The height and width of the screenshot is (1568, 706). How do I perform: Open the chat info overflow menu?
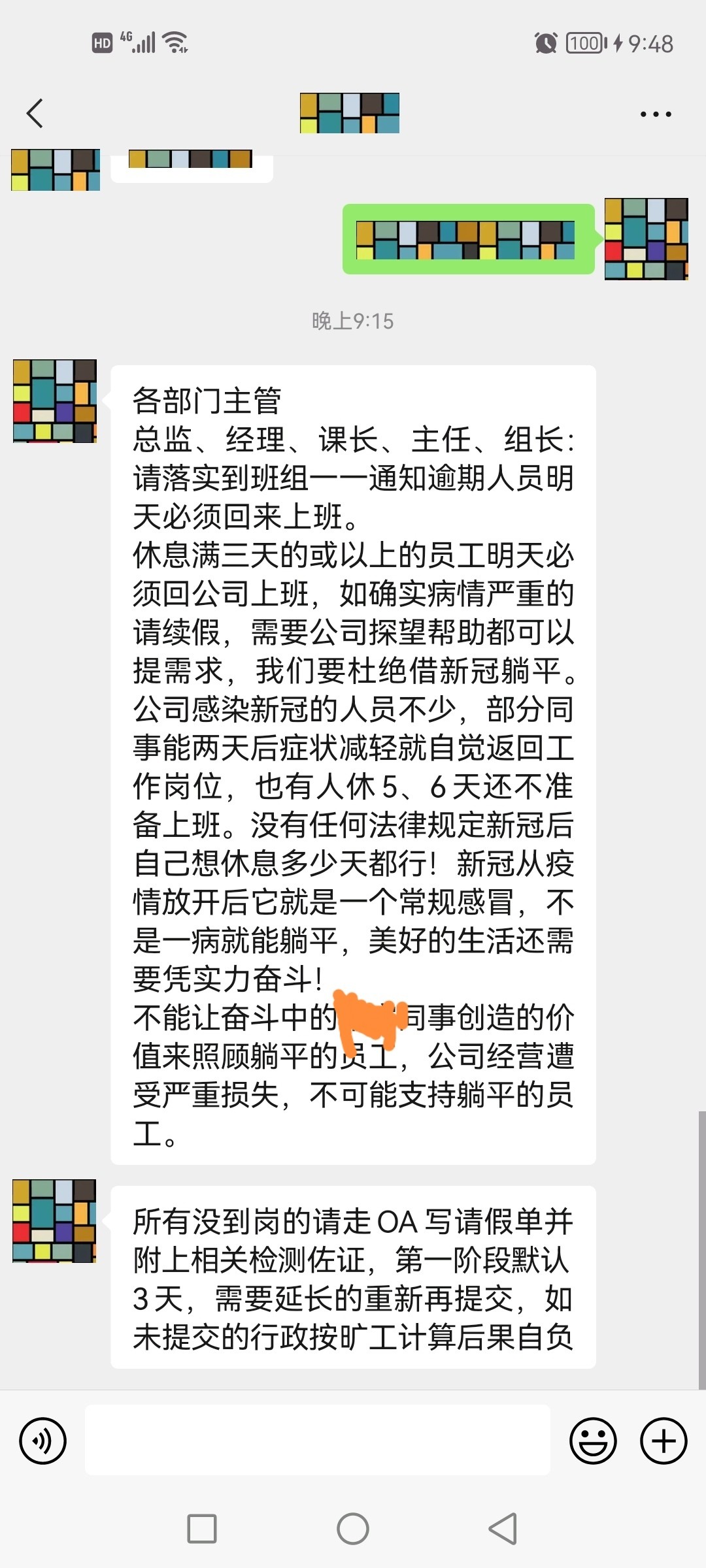coord(655,114)
